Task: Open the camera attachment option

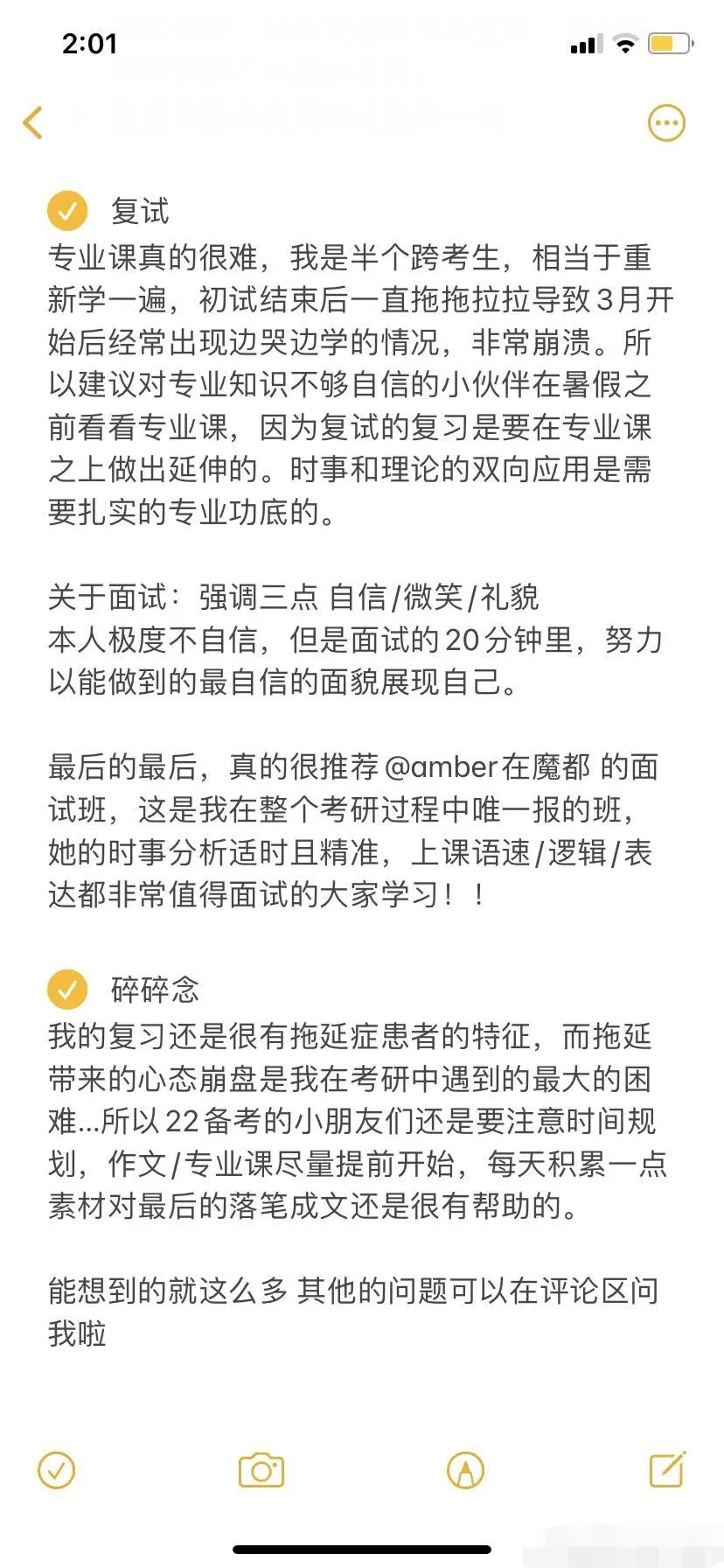Action: [261, 1471]
